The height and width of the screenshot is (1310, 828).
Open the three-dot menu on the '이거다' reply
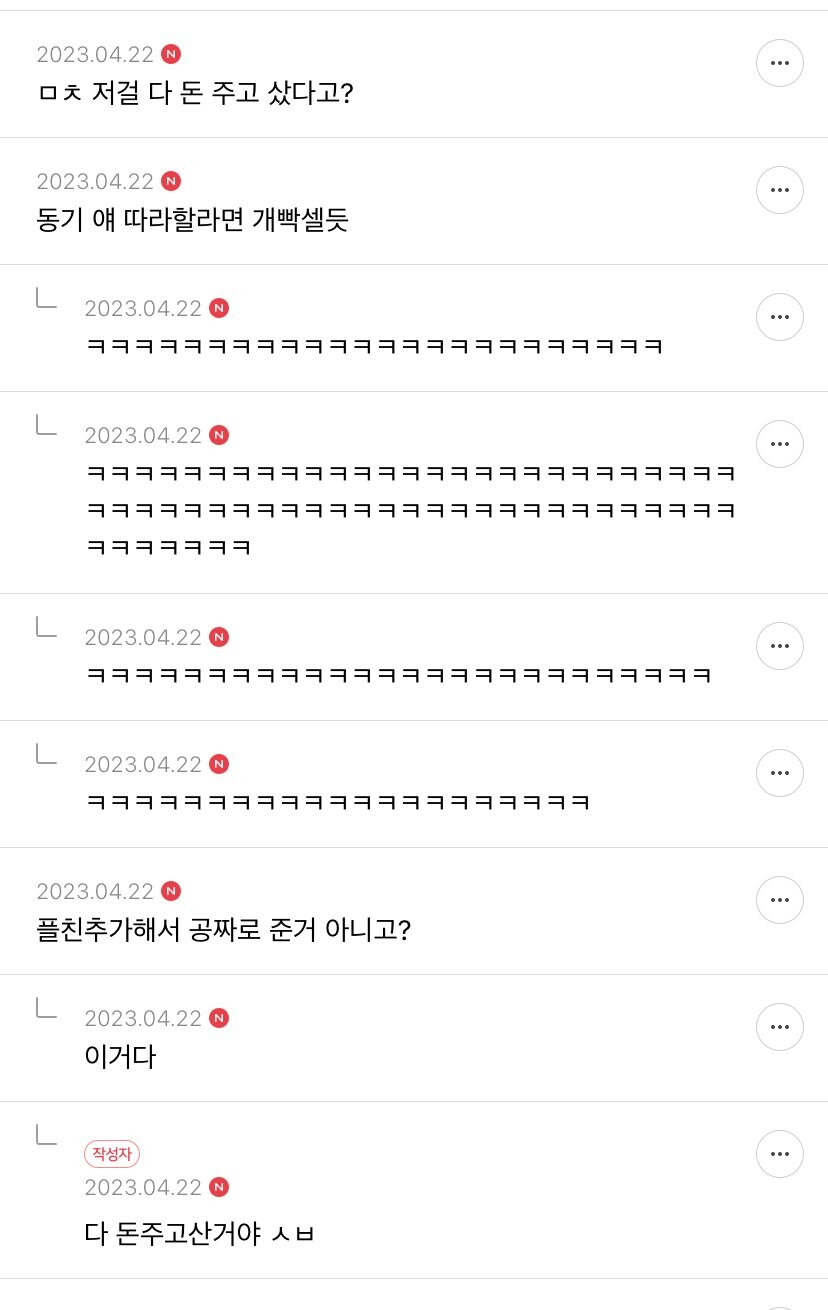tap(780, 1027)
